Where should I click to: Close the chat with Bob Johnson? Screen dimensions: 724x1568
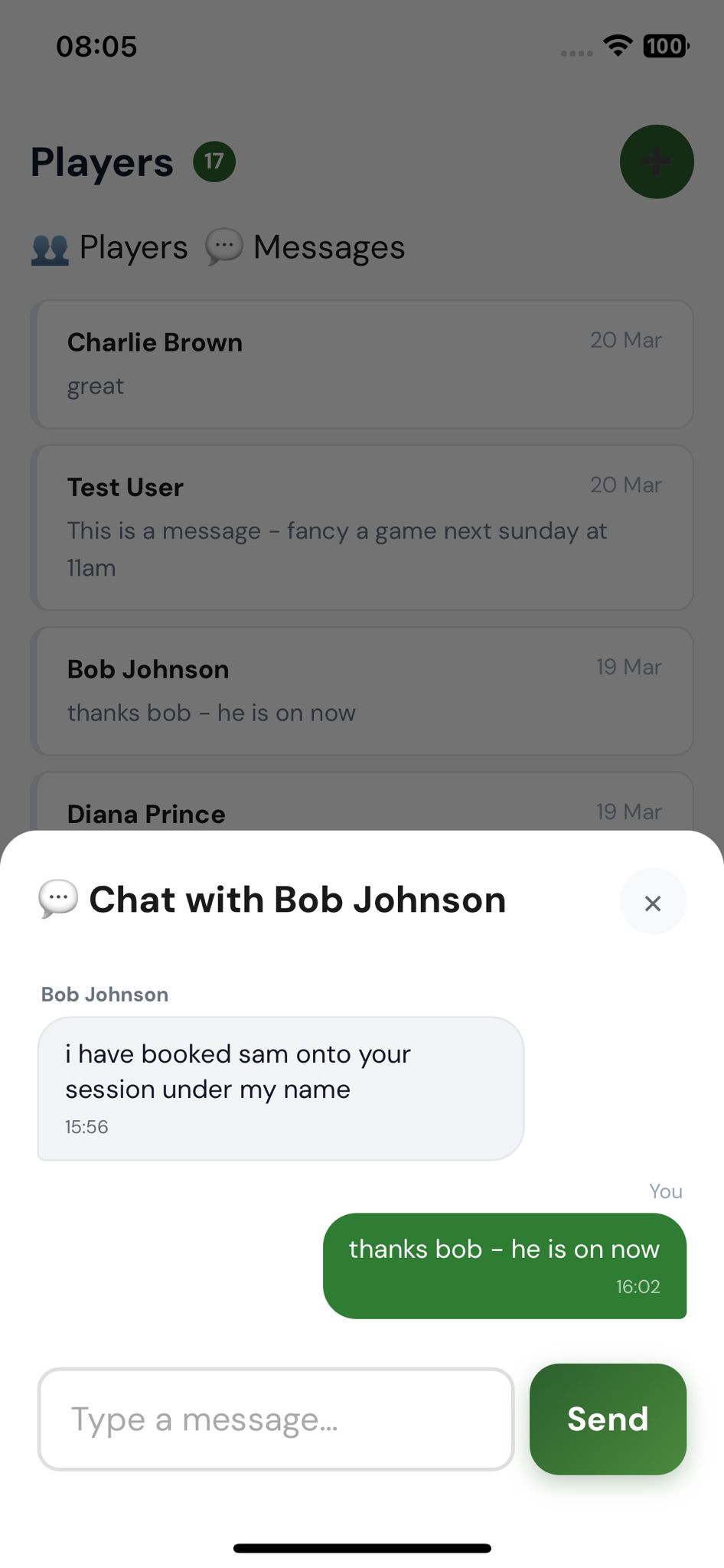coord(653,902)
